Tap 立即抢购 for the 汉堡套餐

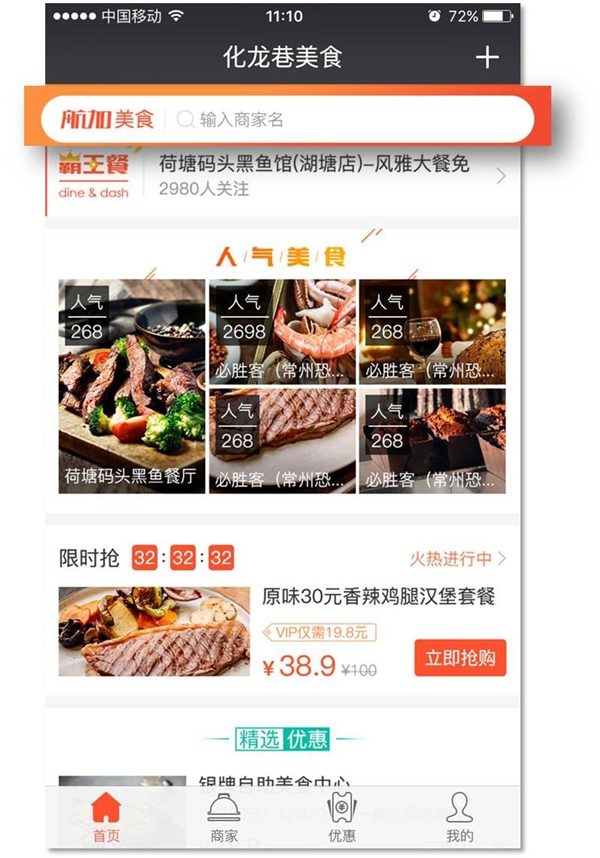pos(460,658)
